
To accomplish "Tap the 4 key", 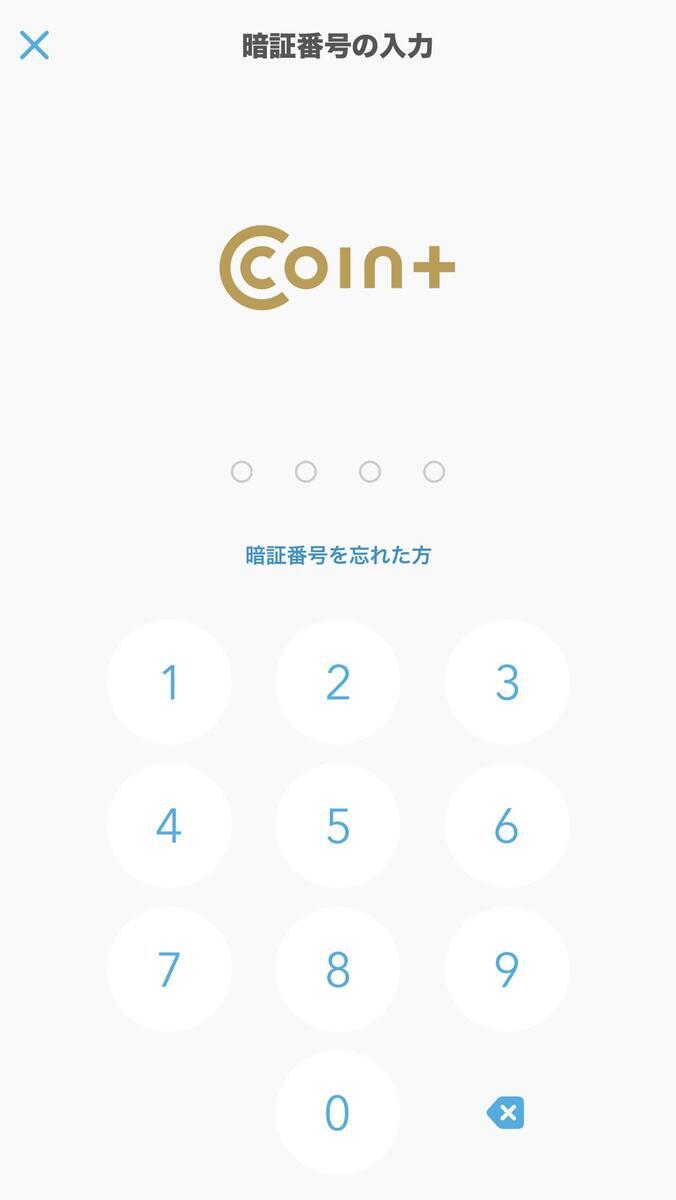I will click(169, 826).
